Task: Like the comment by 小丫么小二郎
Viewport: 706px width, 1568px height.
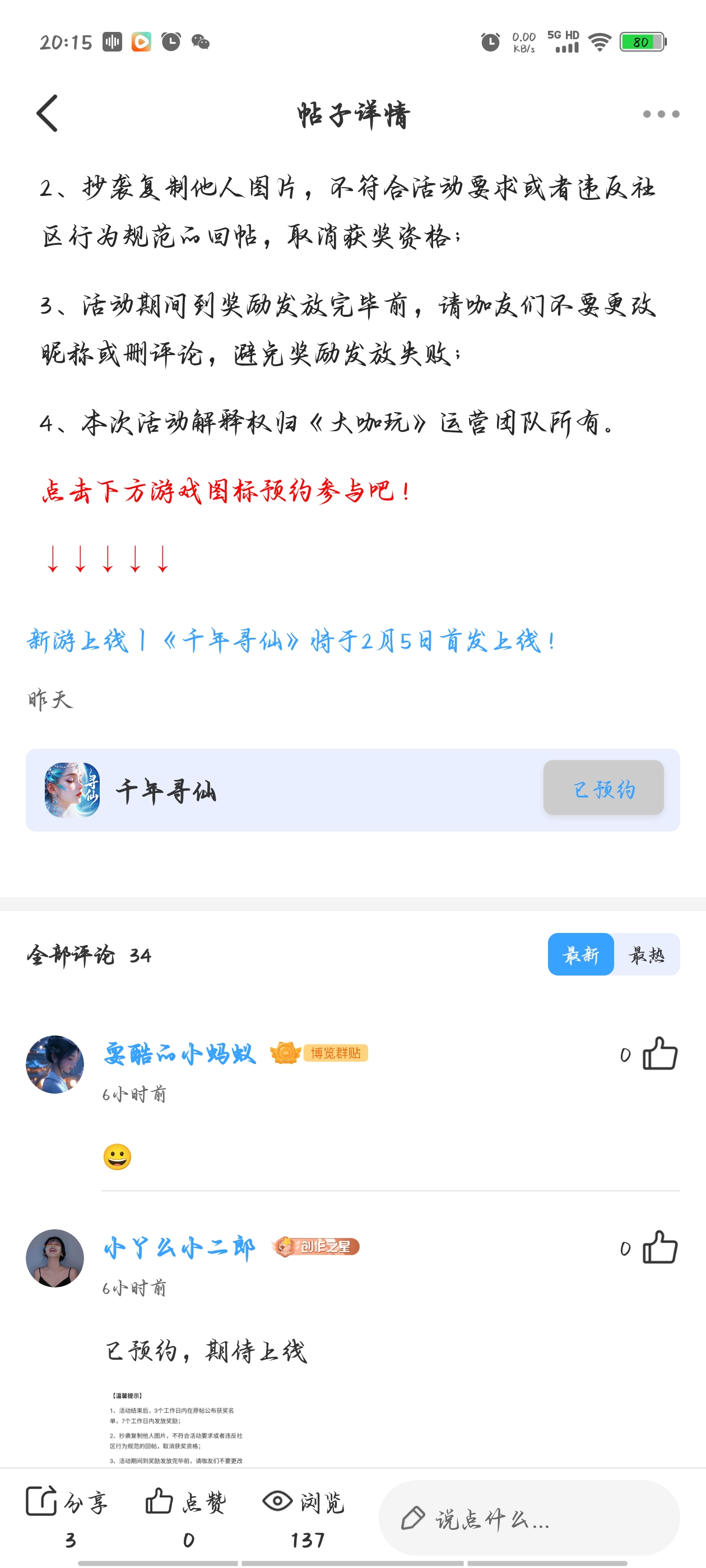Action: click(x=659, y=1247)
